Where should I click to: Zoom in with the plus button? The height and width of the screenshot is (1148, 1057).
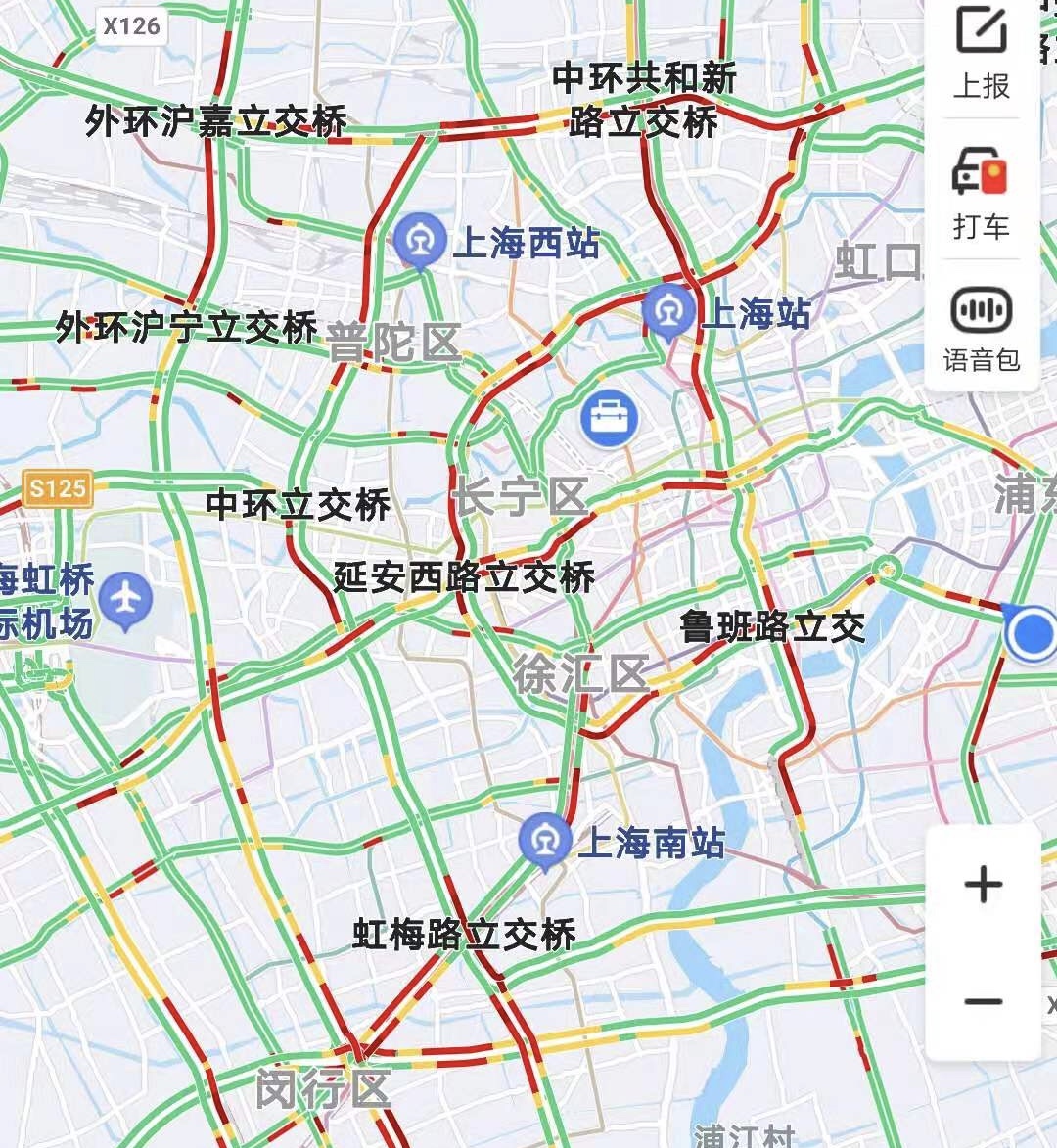(983, 885)
